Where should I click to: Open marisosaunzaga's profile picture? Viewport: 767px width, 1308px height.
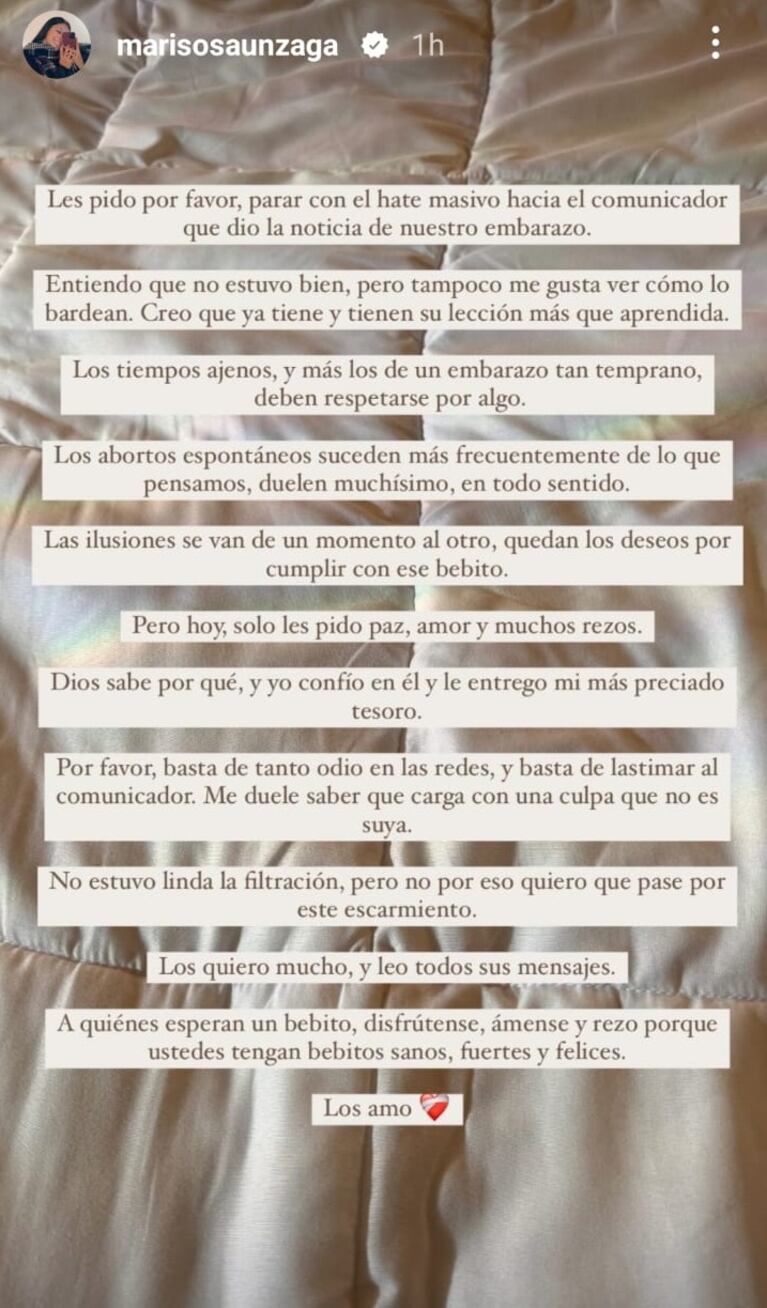[x=56, y=45]
